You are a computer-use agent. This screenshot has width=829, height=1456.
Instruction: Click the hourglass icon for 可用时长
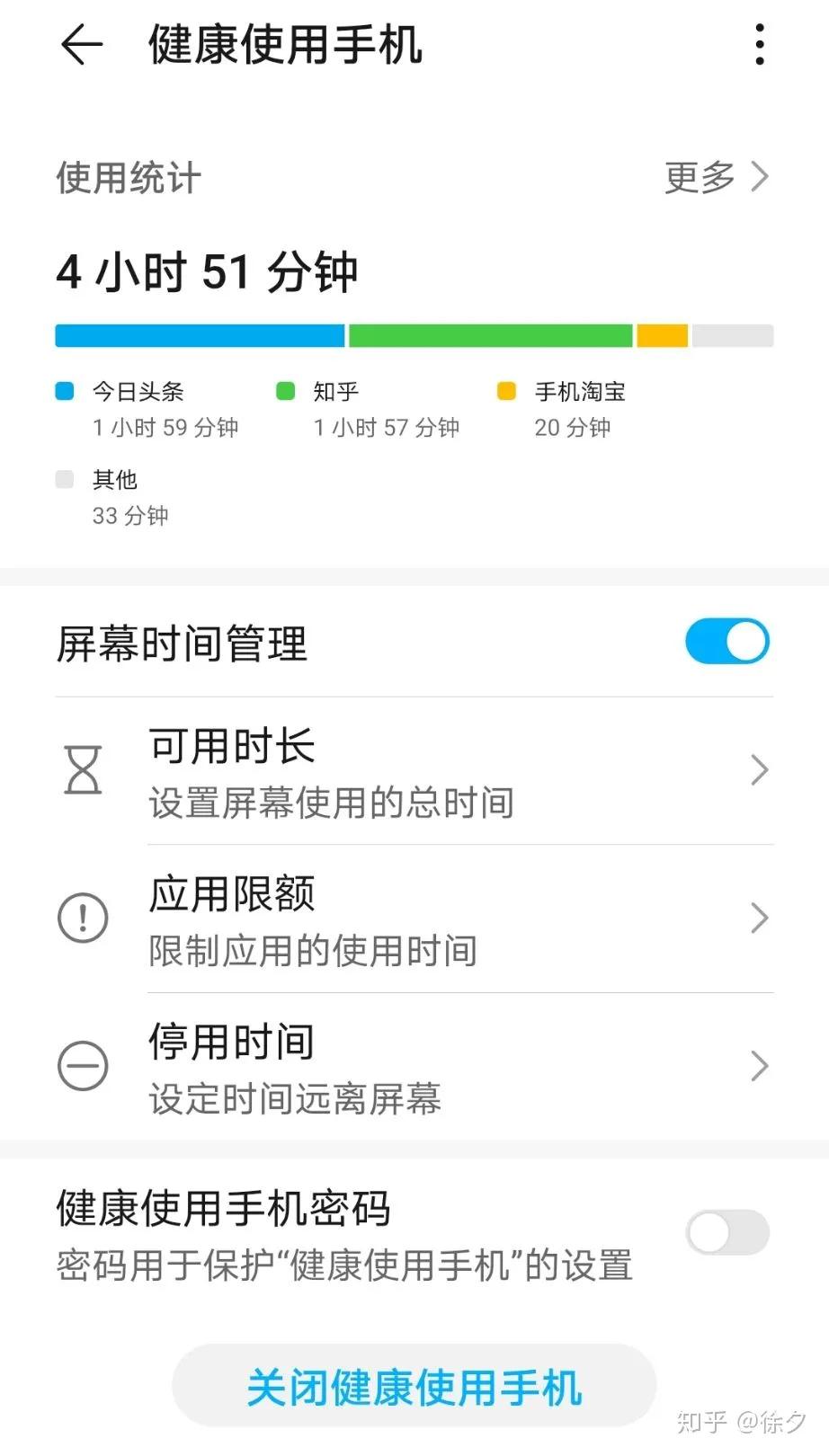click(83, 769)
